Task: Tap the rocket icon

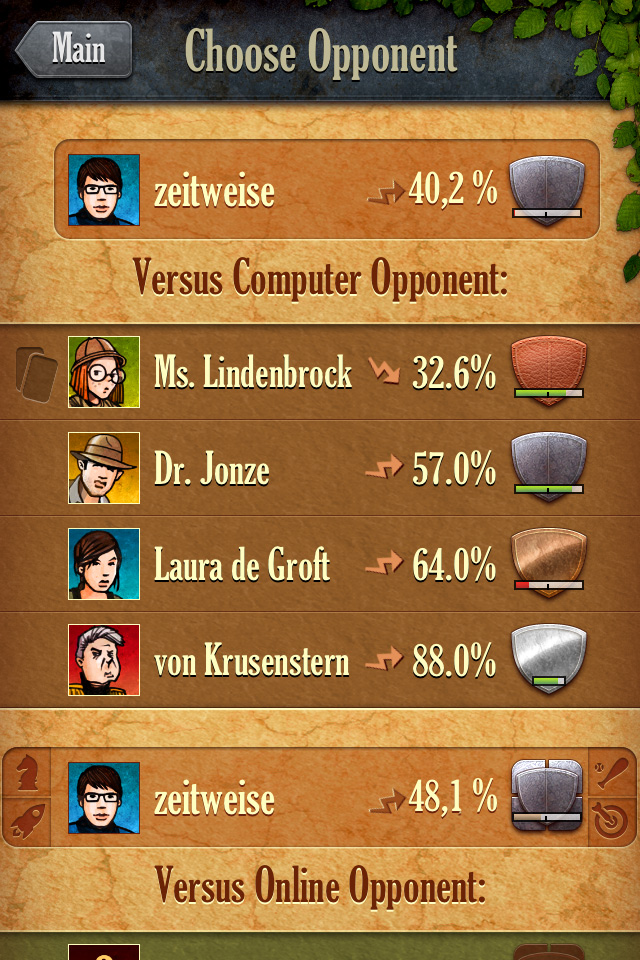Action: pos(28,822)
